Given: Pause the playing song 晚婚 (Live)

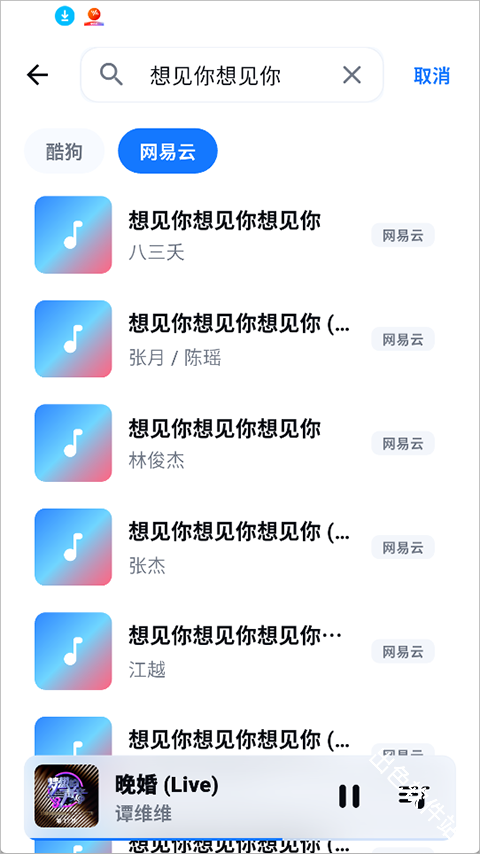Looking at the screenshot, I should point(349,796).
